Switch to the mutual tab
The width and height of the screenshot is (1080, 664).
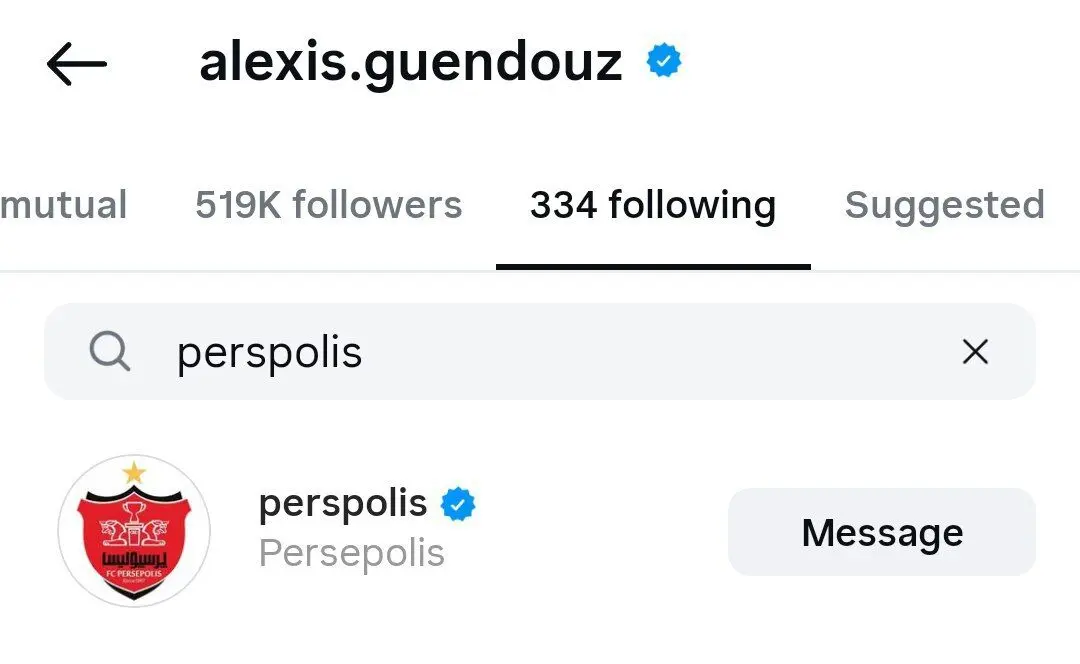click(63, 206)
